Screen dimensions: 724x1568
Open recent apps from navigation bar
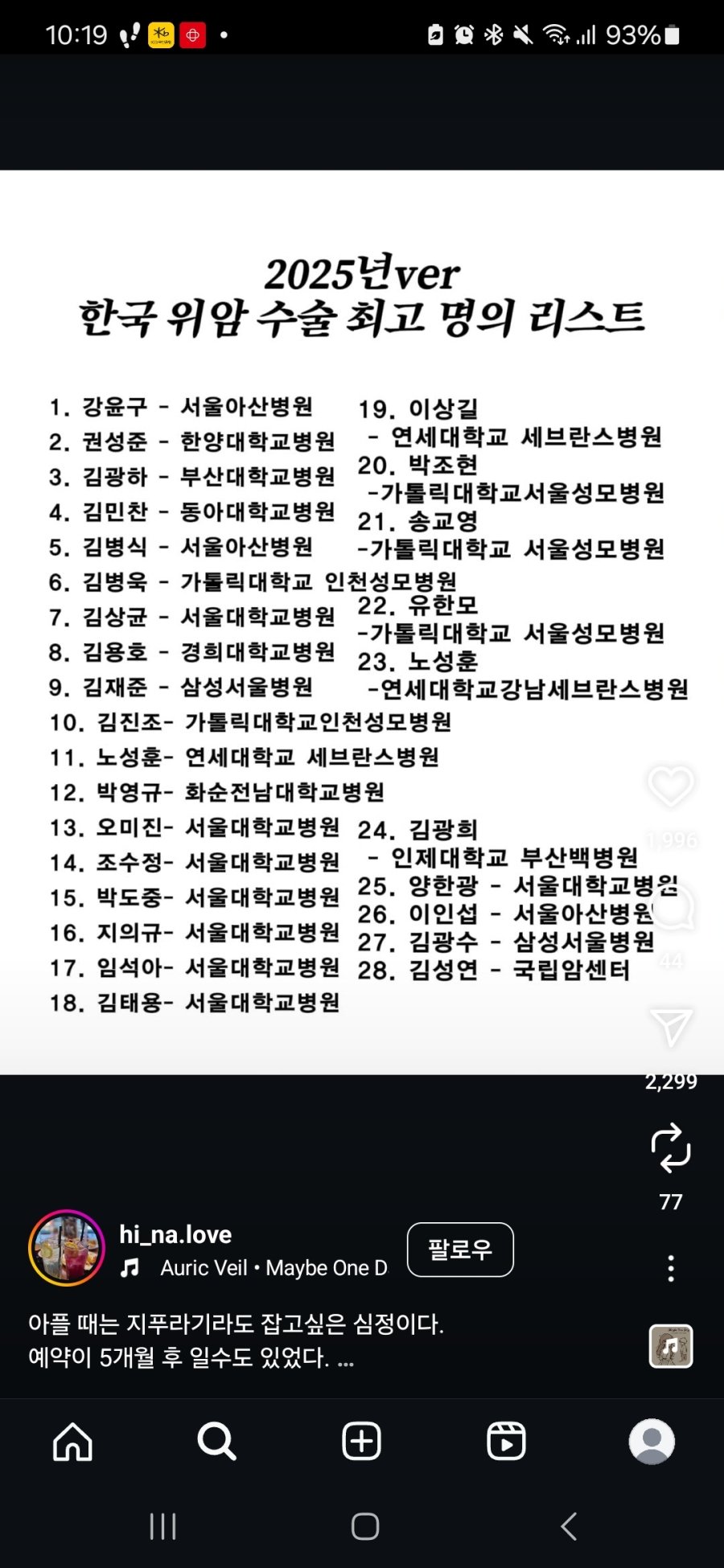[x=162, y=1525]
